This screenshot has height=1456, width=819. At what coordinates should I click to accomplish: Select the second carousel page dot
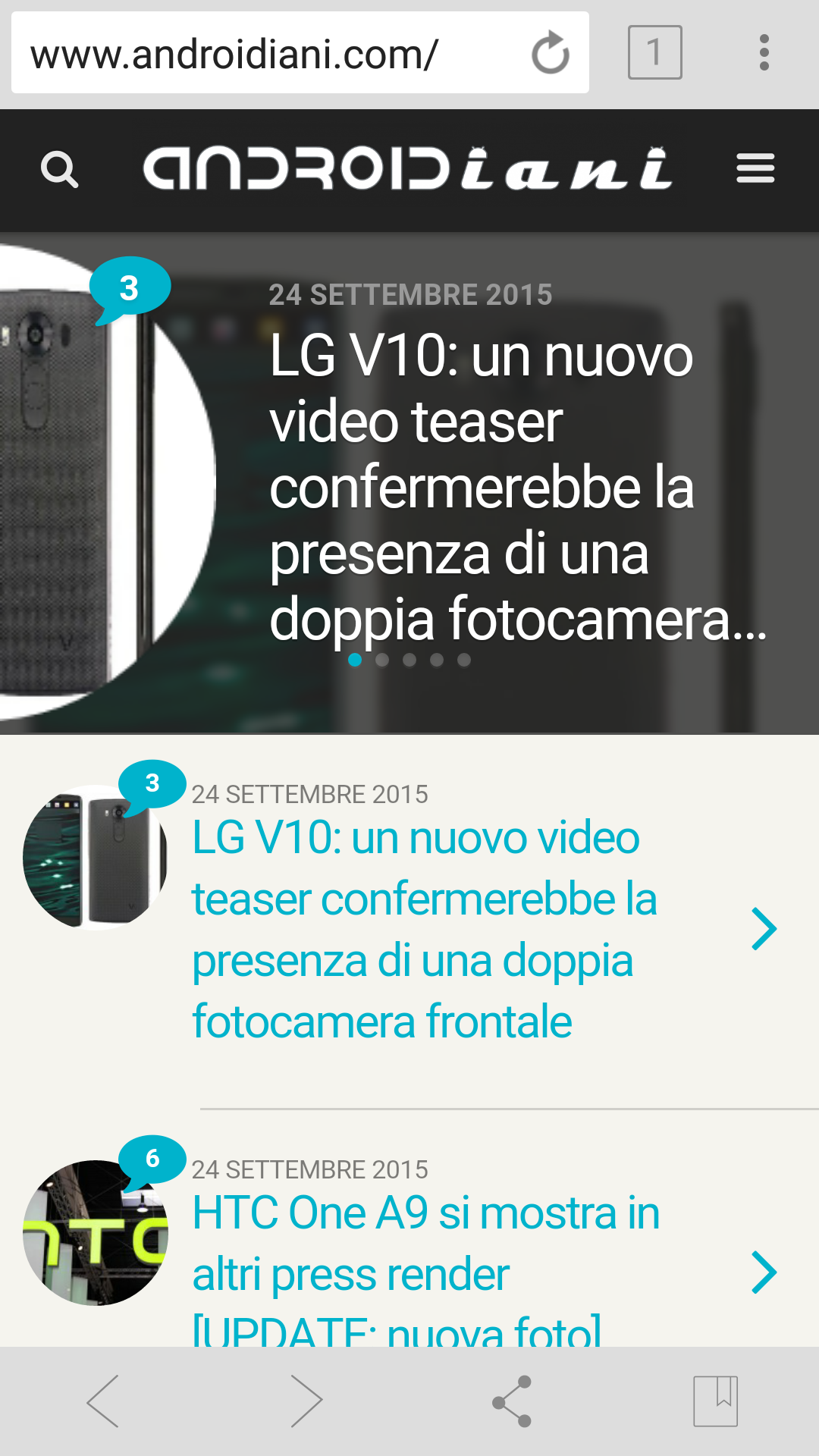(x=382, y=661)
